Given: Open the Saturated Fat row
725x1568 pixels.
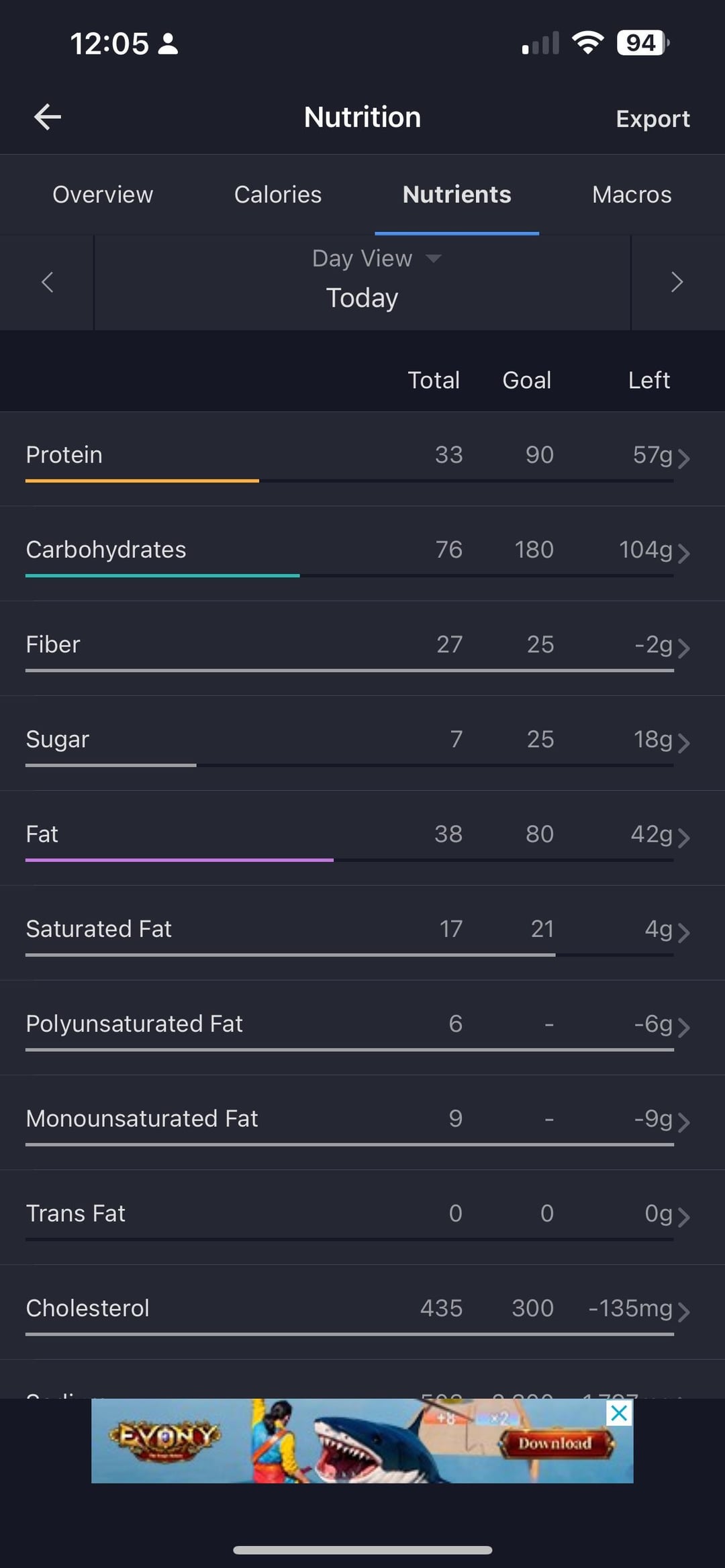Looking at the screenshot, I should (x=362, y=932).
